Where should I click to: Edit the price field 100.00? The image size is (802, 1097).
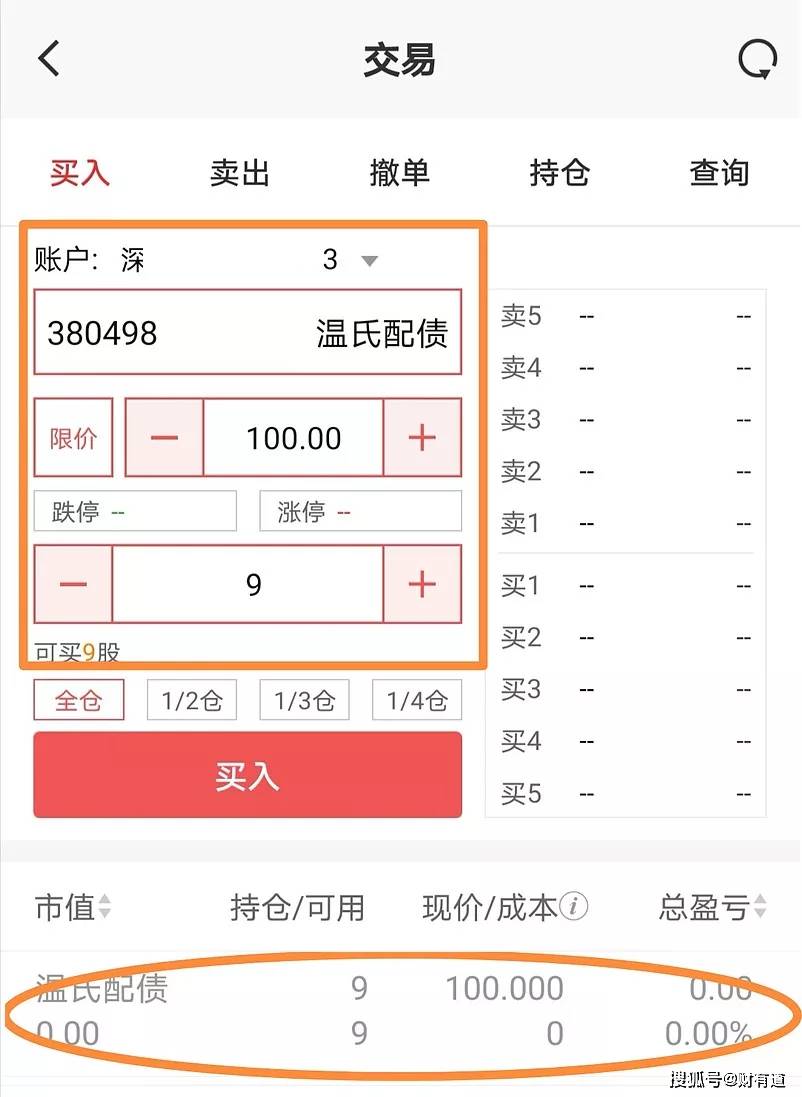[x=293, y=438]
